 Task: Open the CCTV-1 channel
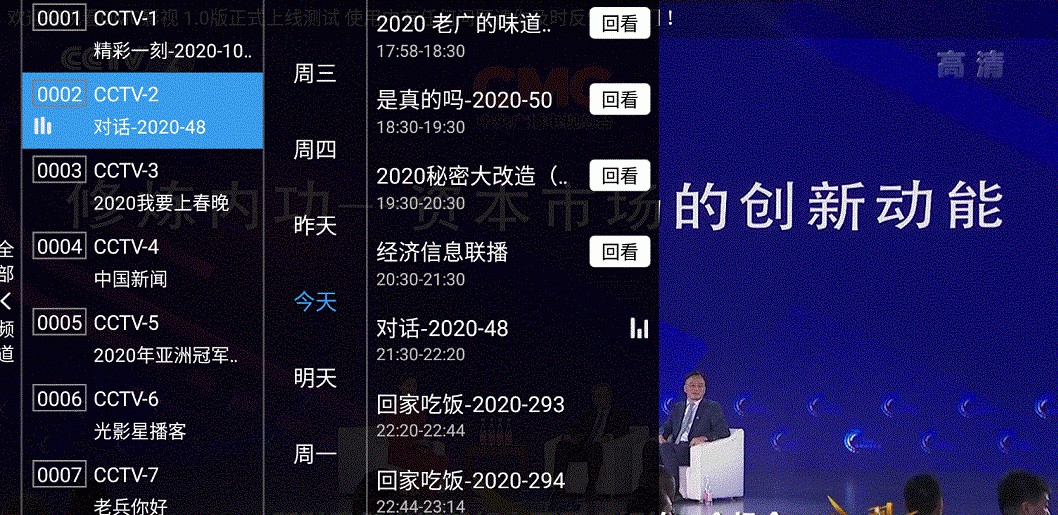click(142, 33)
